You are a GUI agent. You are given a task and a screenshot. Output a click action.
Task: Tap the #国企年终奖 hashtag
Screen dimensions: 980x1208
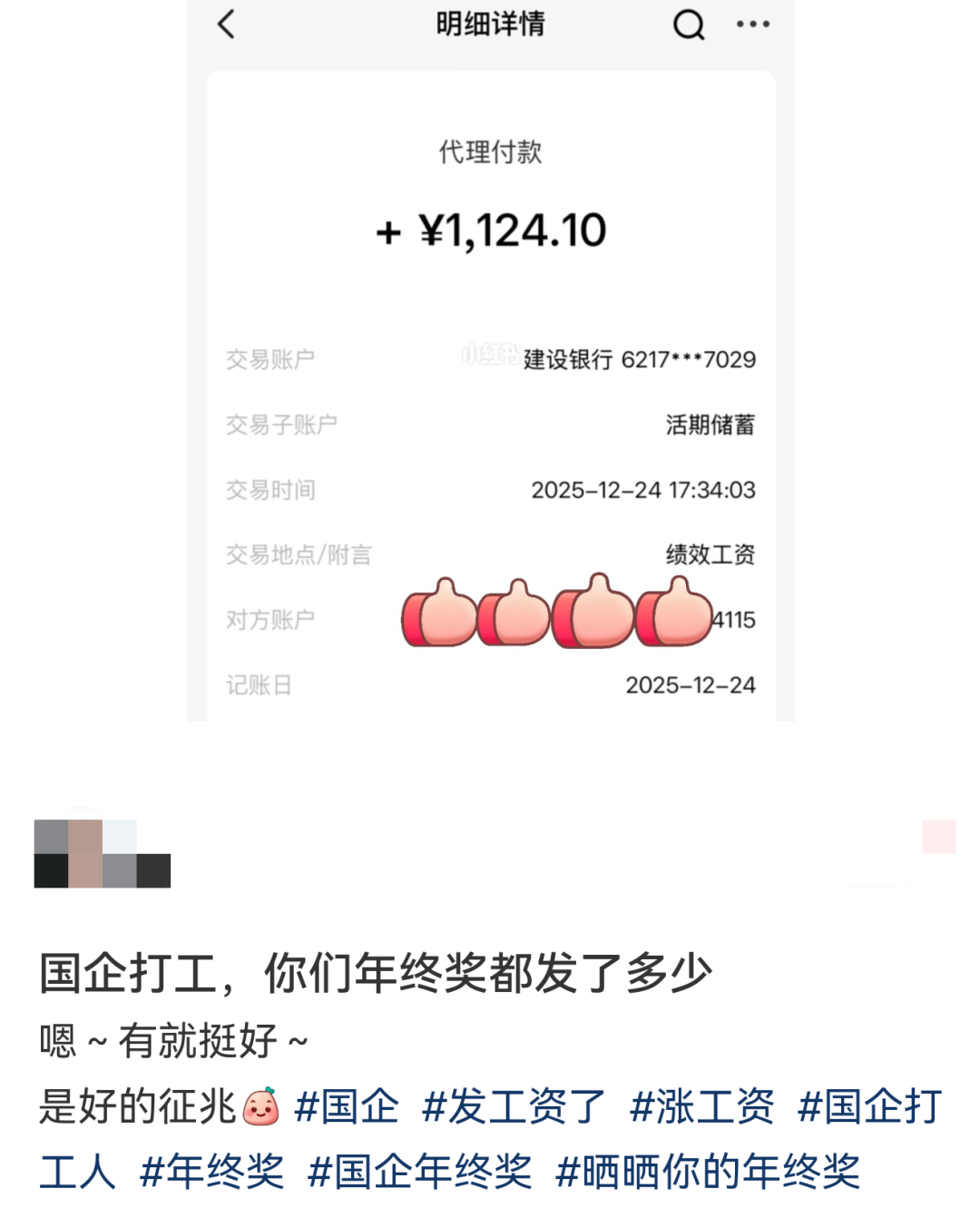point(422,1173)
